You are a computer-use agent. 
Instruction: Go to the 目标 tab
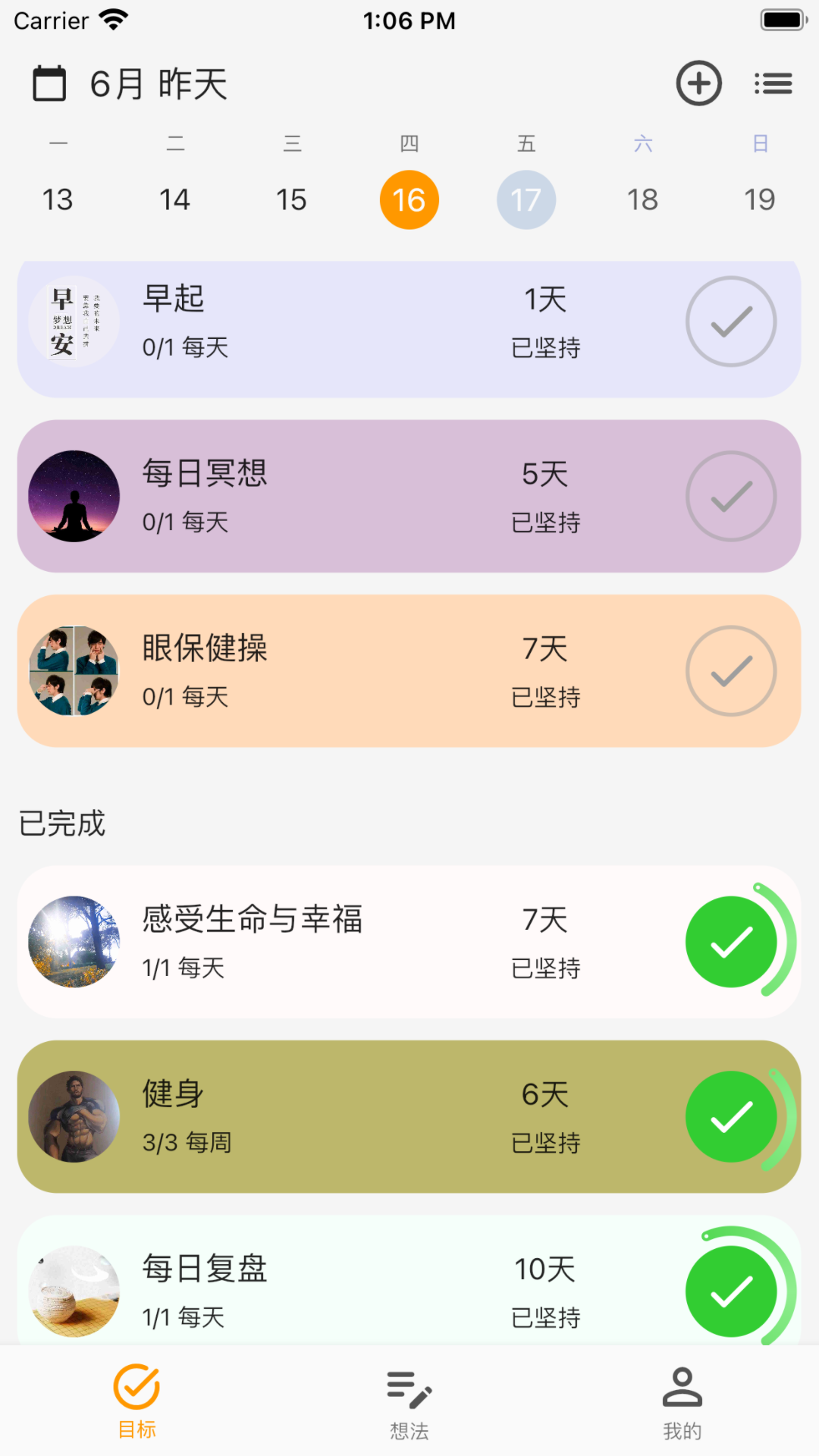[136, 1403]
